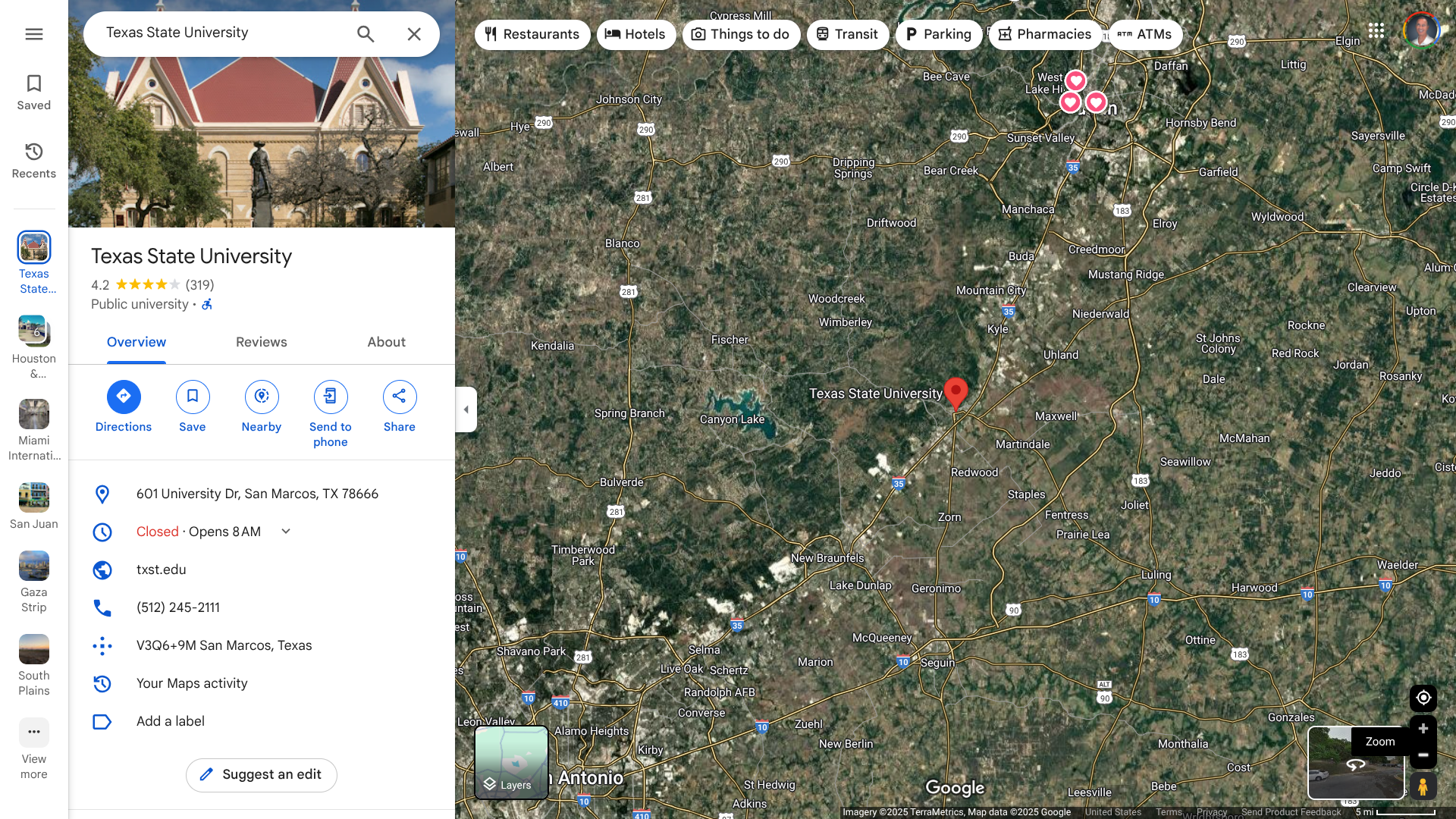
Task: Suggest an edit for this place
Action: point(262,774)
